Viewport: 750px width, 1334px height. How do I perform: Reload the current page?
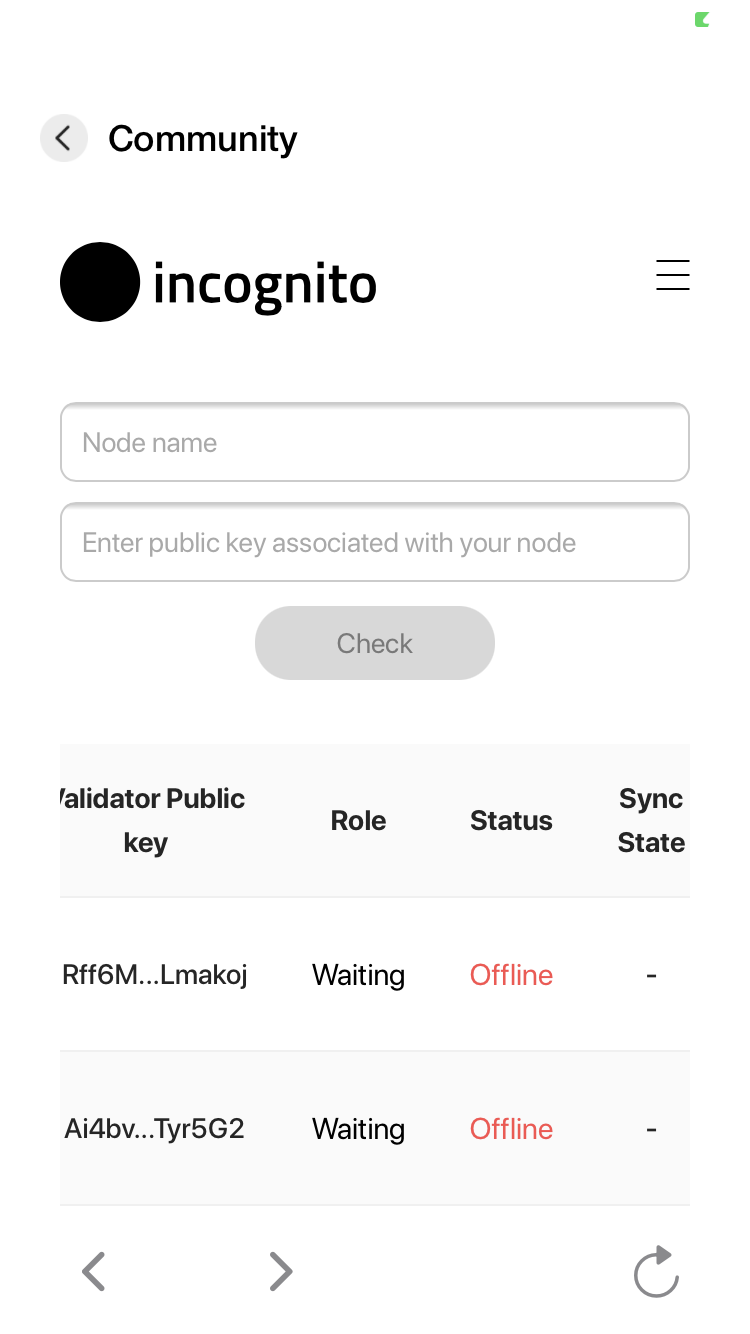(x=657, y=1272)
